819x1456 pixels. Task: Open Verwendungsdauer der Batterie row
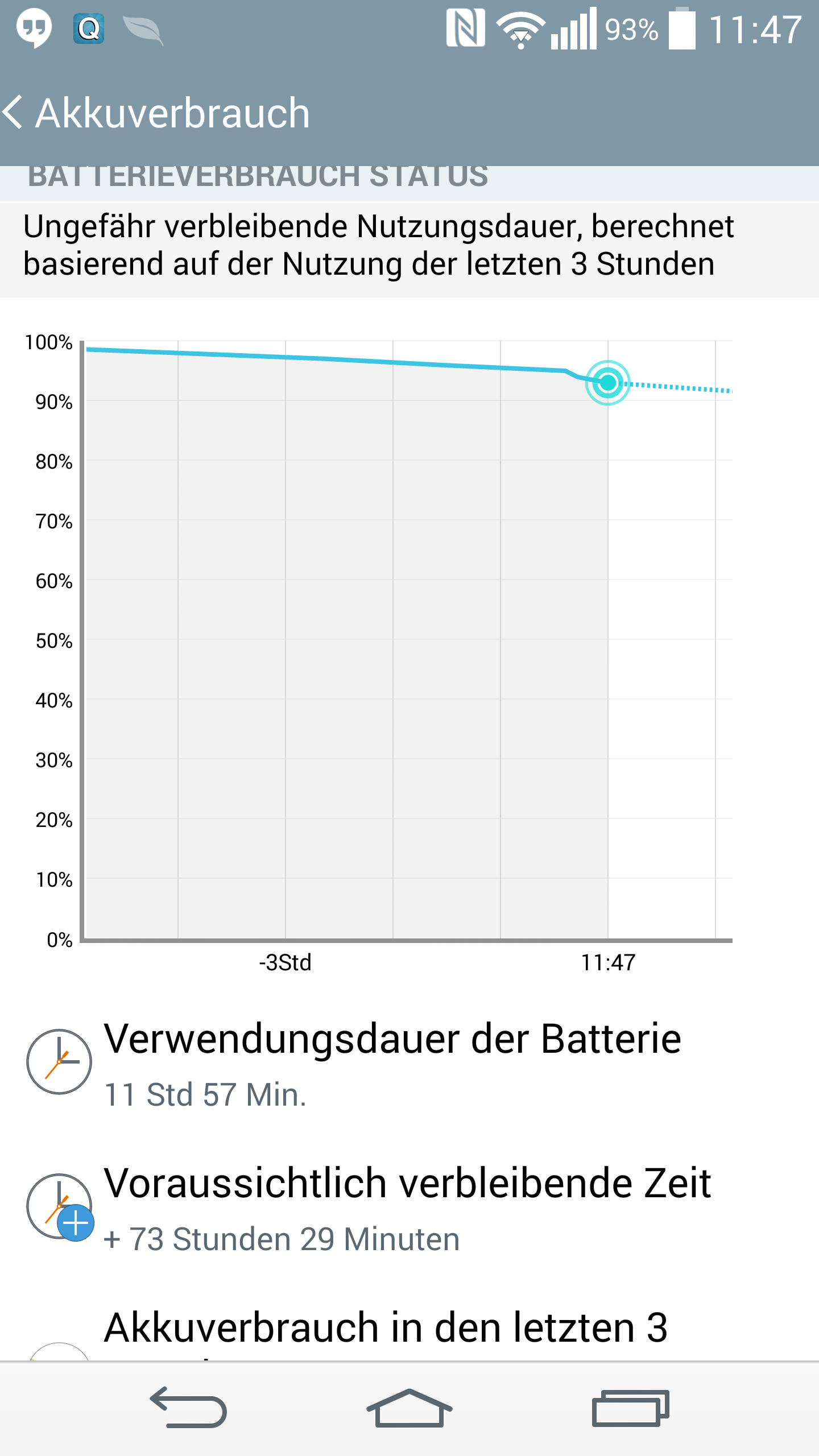[409, 1062]
